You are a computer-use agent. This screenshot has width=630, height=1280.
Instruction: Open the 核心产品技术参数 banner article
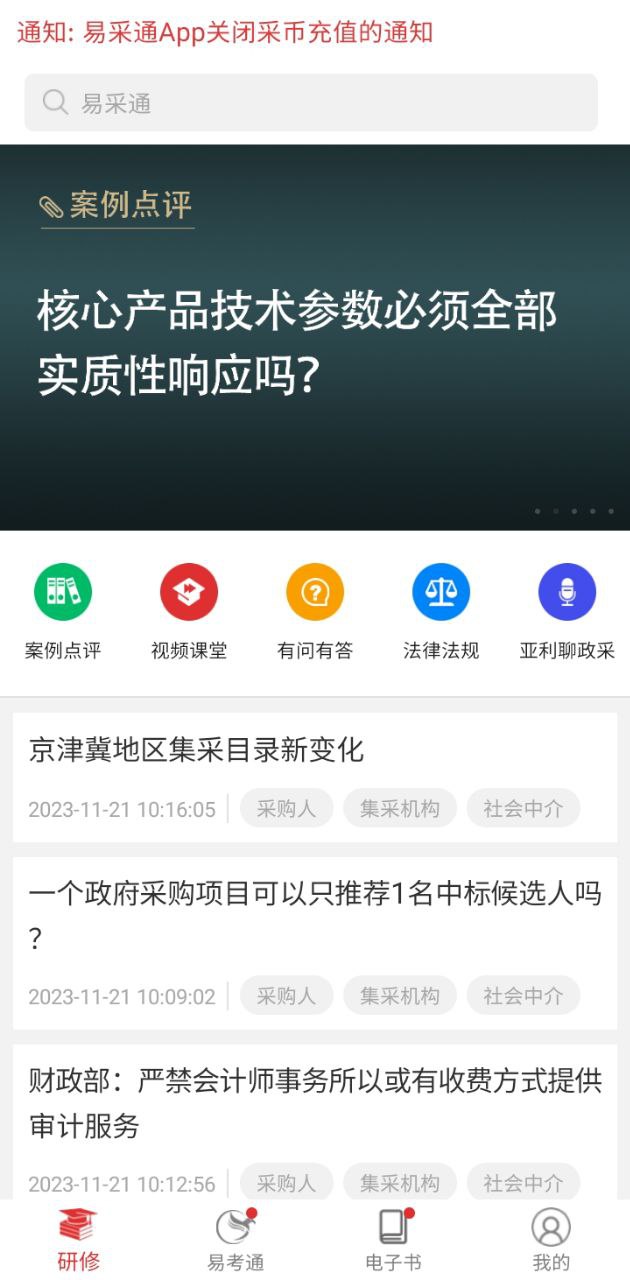pyautogui.click(x=297, y=343)
